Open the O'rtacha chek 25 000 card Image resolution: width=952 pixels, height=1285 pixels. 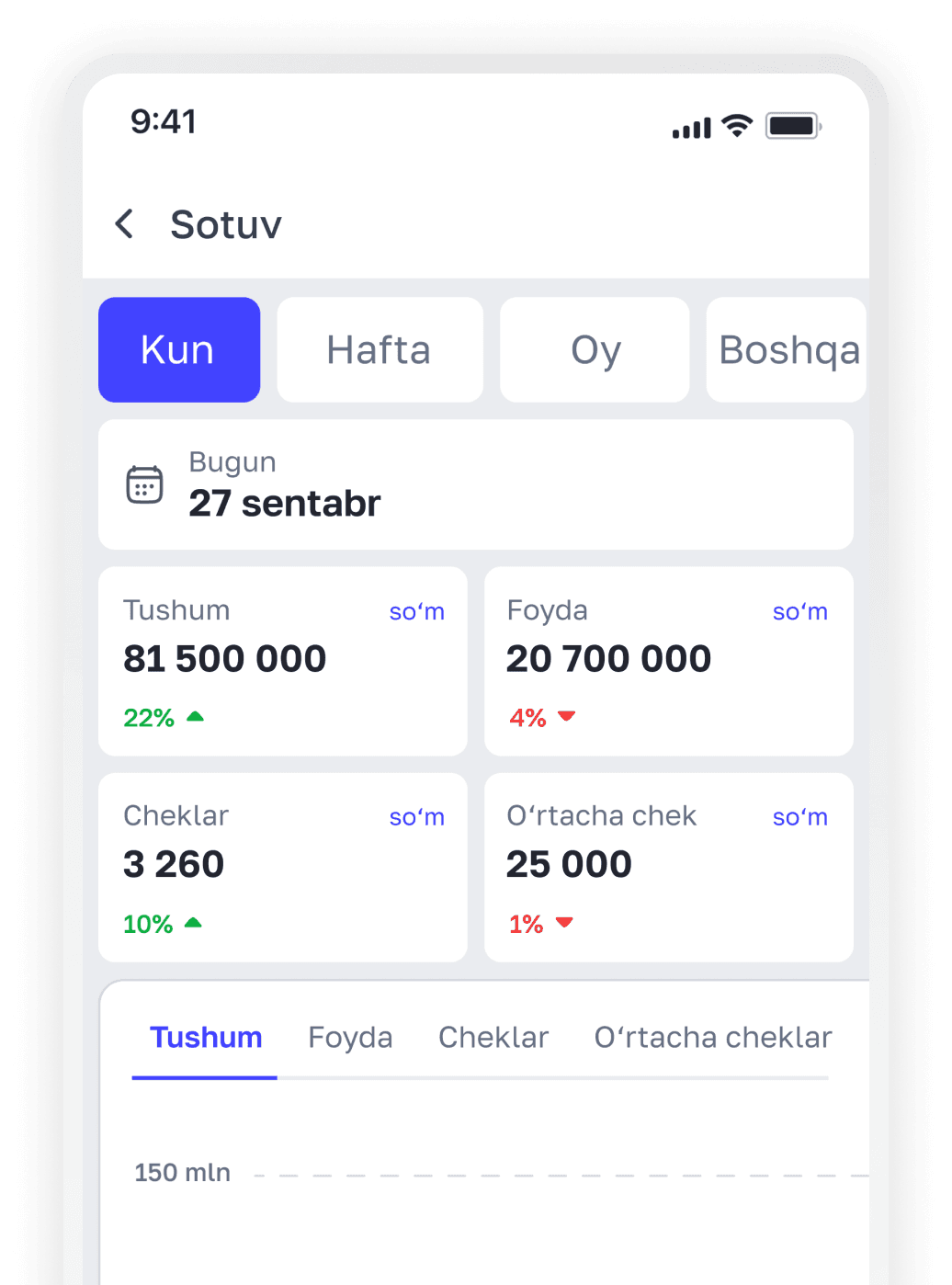coord(668,868)
